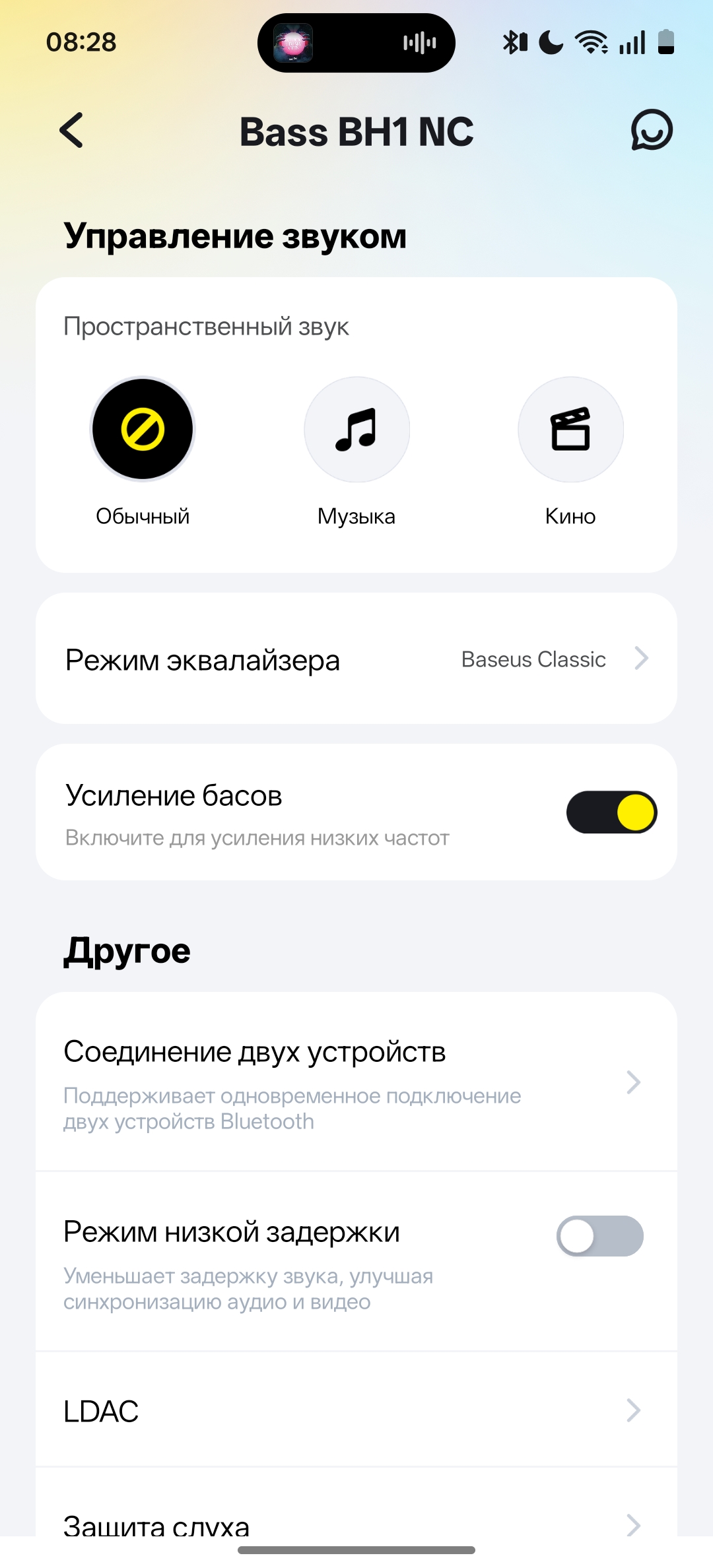Image resolution: width=713 pixels, height=1568 pixels.
Task: Go back from Bass BH1 NC settings
Action: click(x=72, y=130)
